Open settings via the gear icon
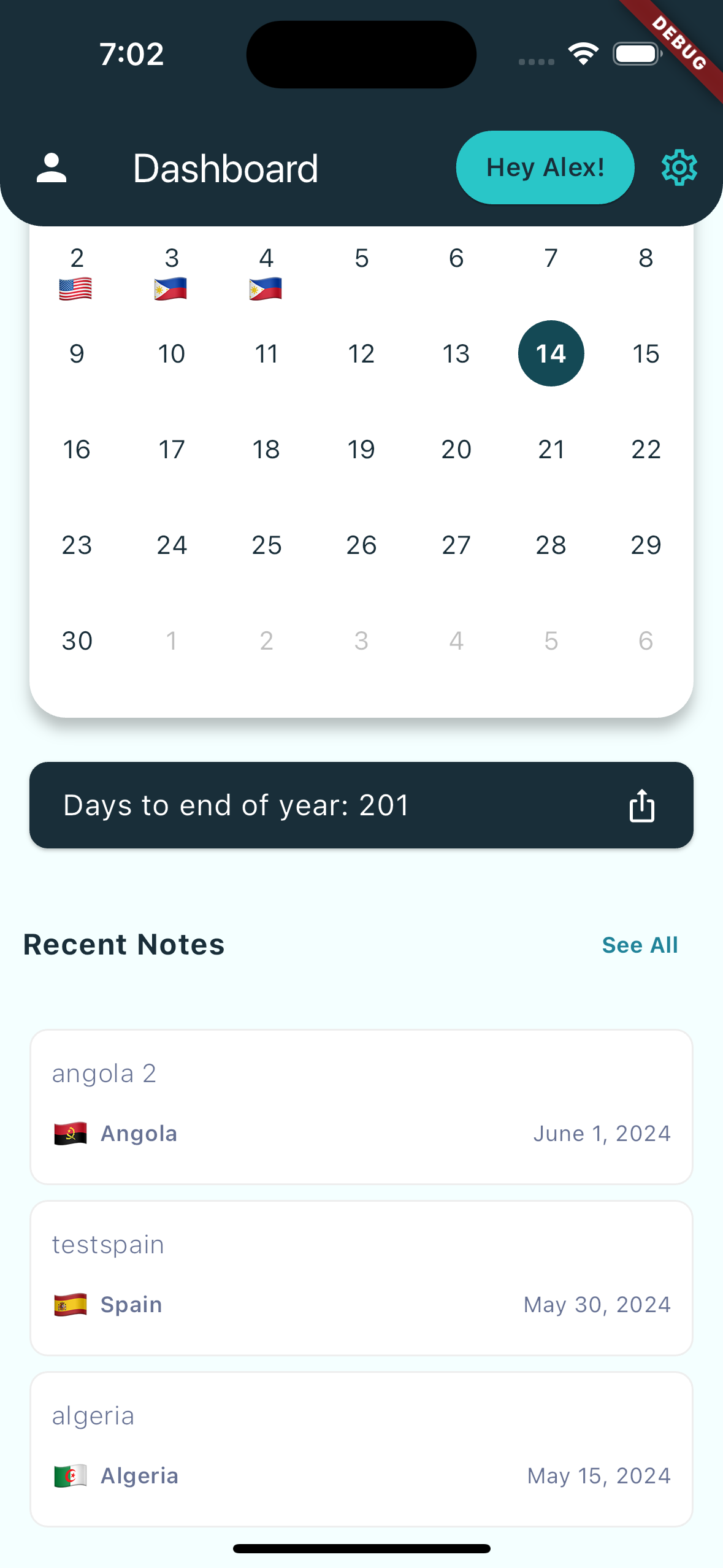 (679, 167)
